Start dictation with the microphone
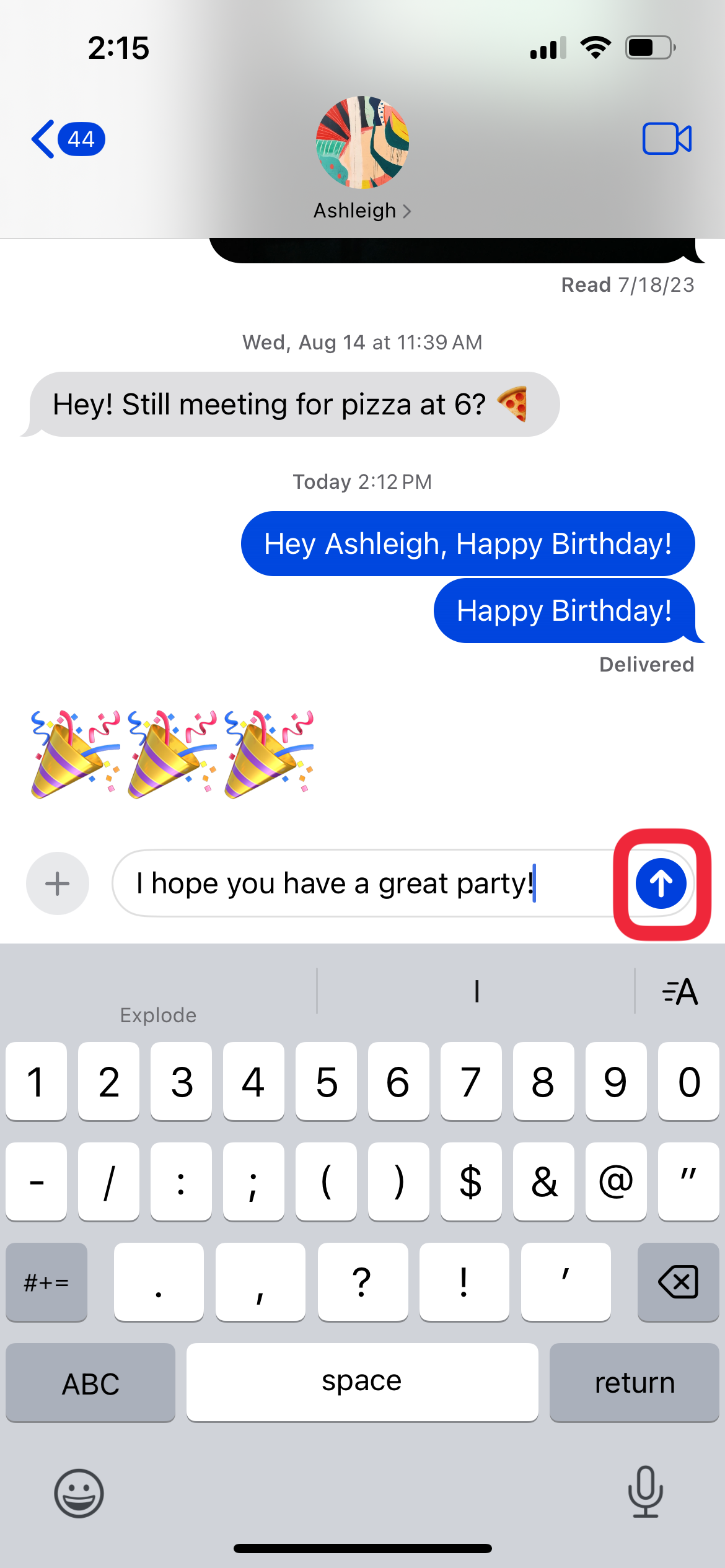Image resolution: width=725 pixels, height=1568 pixels. [645, 1492]
